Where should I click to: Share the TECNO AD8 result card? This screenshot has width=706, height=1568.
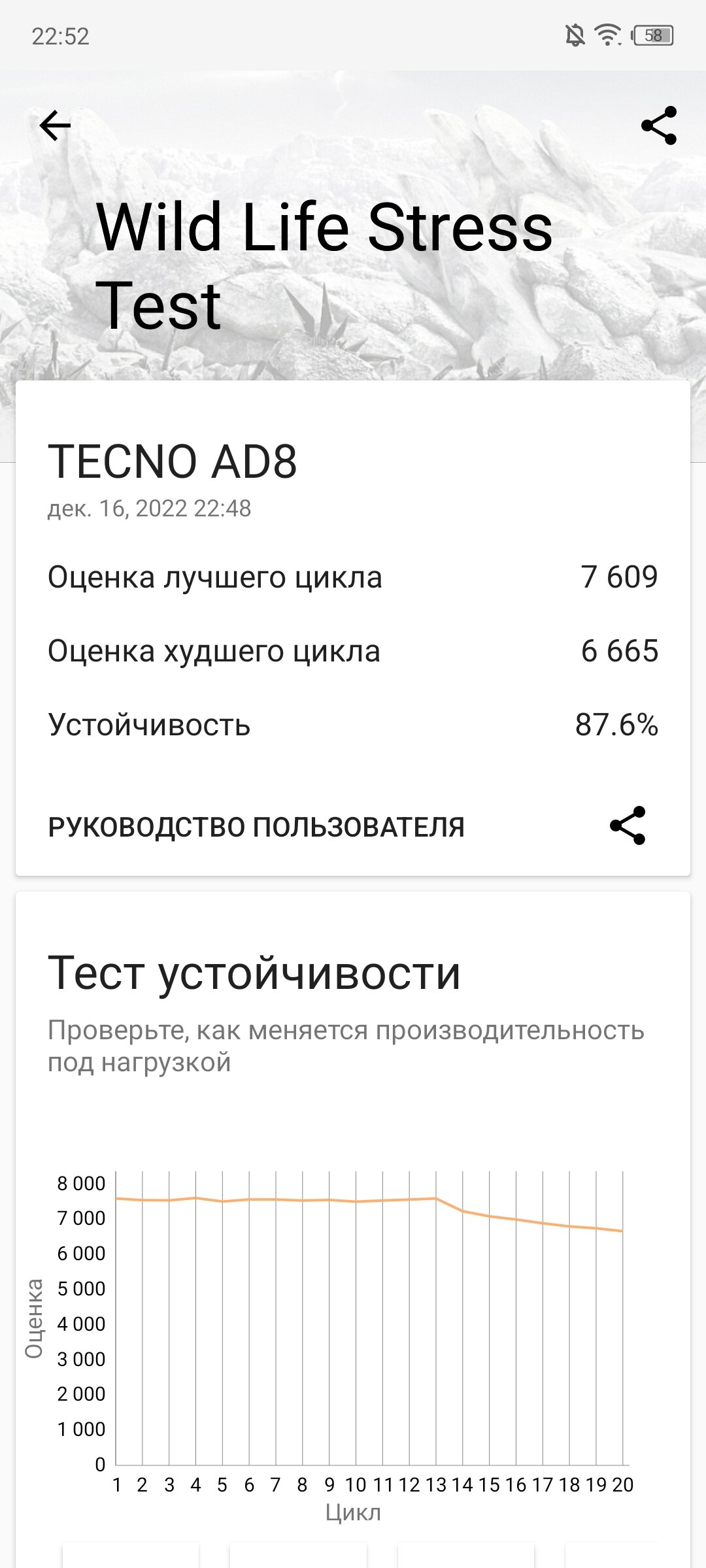point(628,826)
